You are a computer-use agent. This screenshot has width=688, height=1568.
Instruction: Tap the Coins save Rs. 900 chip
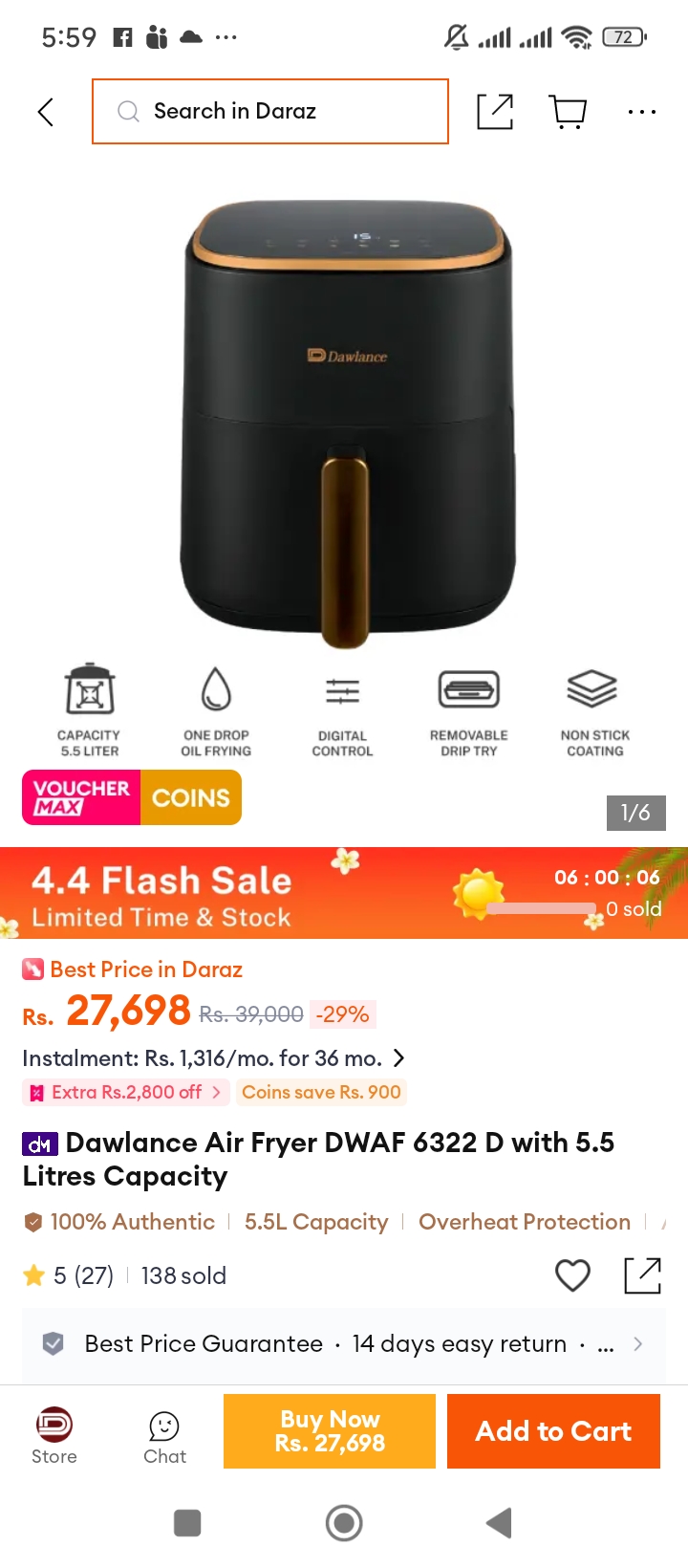[321, 1092]
